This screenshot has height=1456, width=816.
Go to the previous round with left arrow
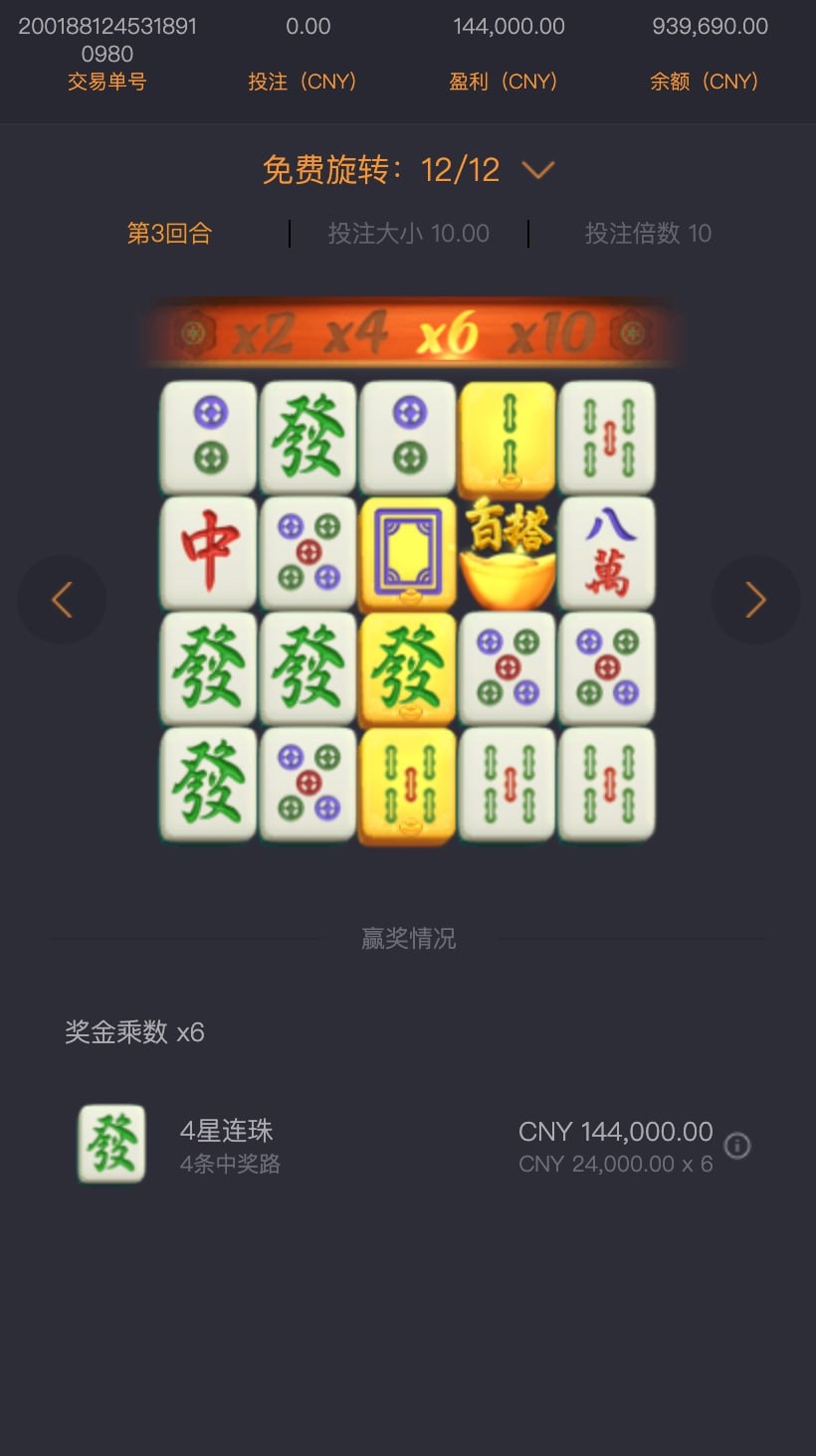click(x=62, y=600)
